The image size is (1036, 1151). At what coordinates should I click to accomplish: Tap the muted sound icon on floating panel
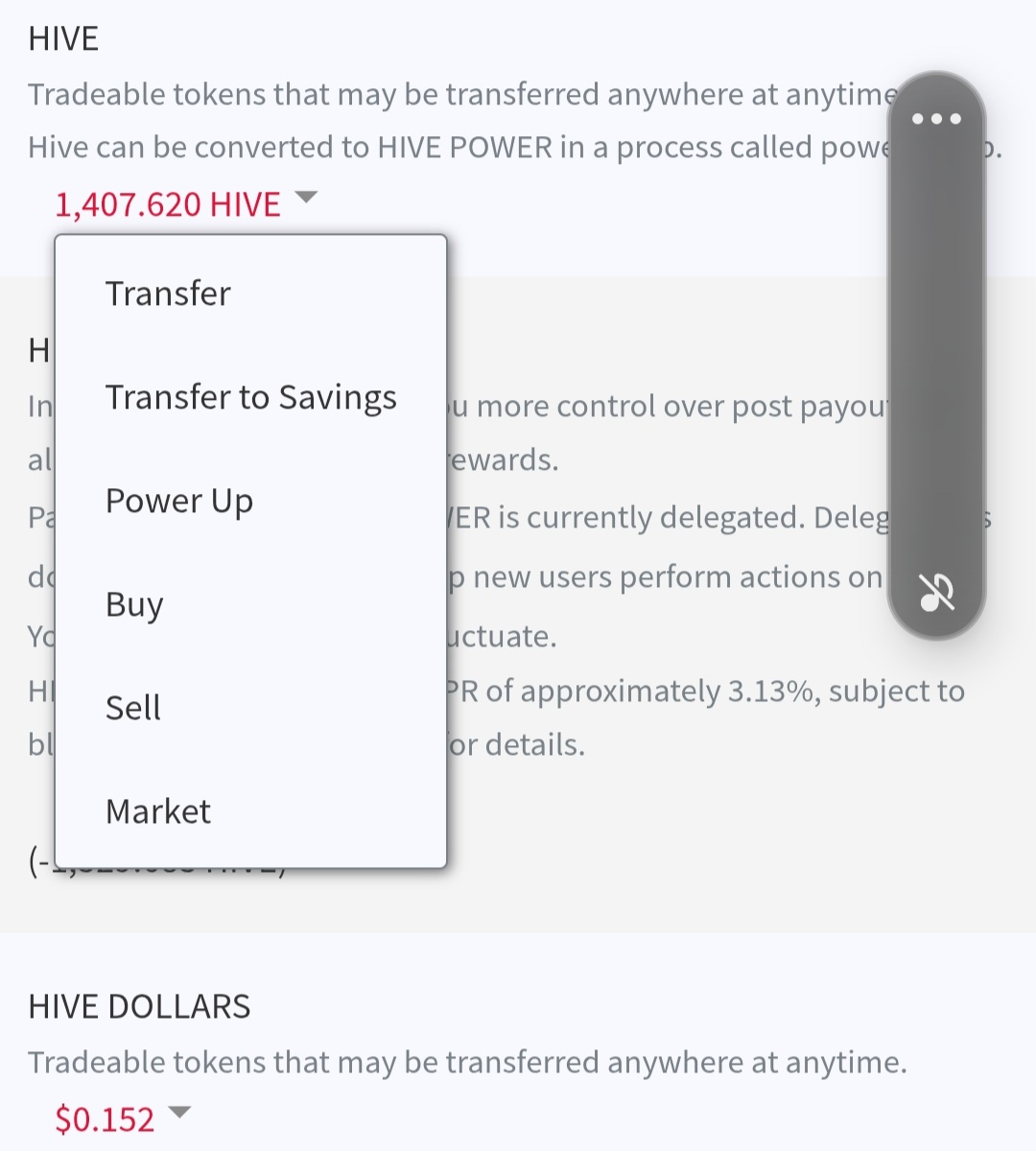(936, 593)
